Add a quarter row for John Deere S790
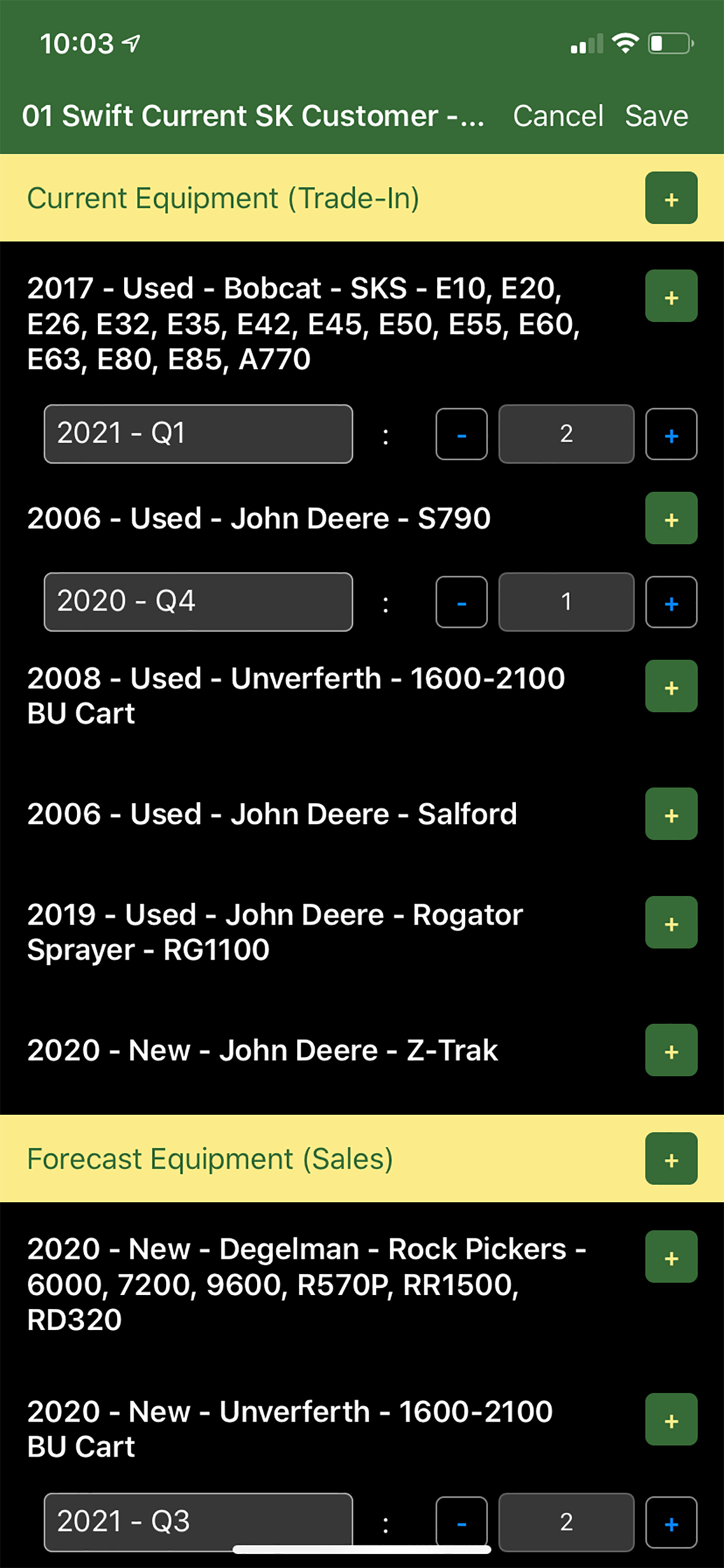This screenshot has width=724, height=1568. click(x=671, y=518)
